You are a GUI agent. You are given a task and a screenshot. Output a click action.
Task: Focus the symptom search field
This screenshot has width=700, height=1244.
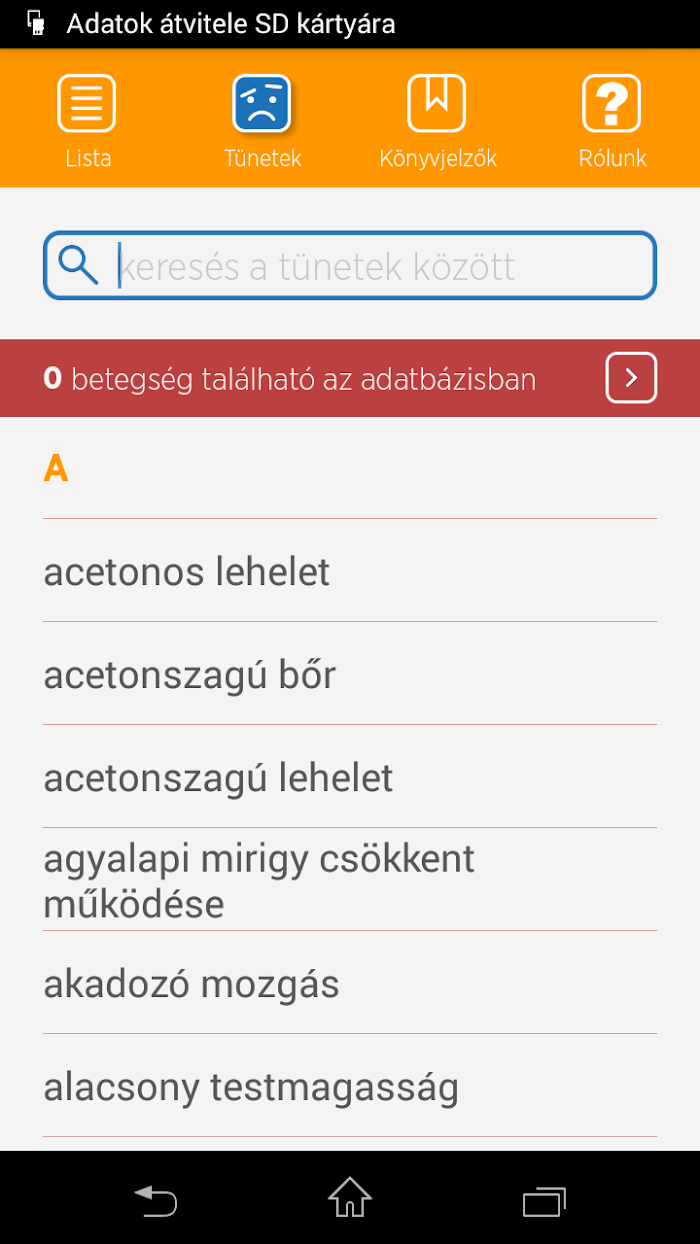pos(350,266)
